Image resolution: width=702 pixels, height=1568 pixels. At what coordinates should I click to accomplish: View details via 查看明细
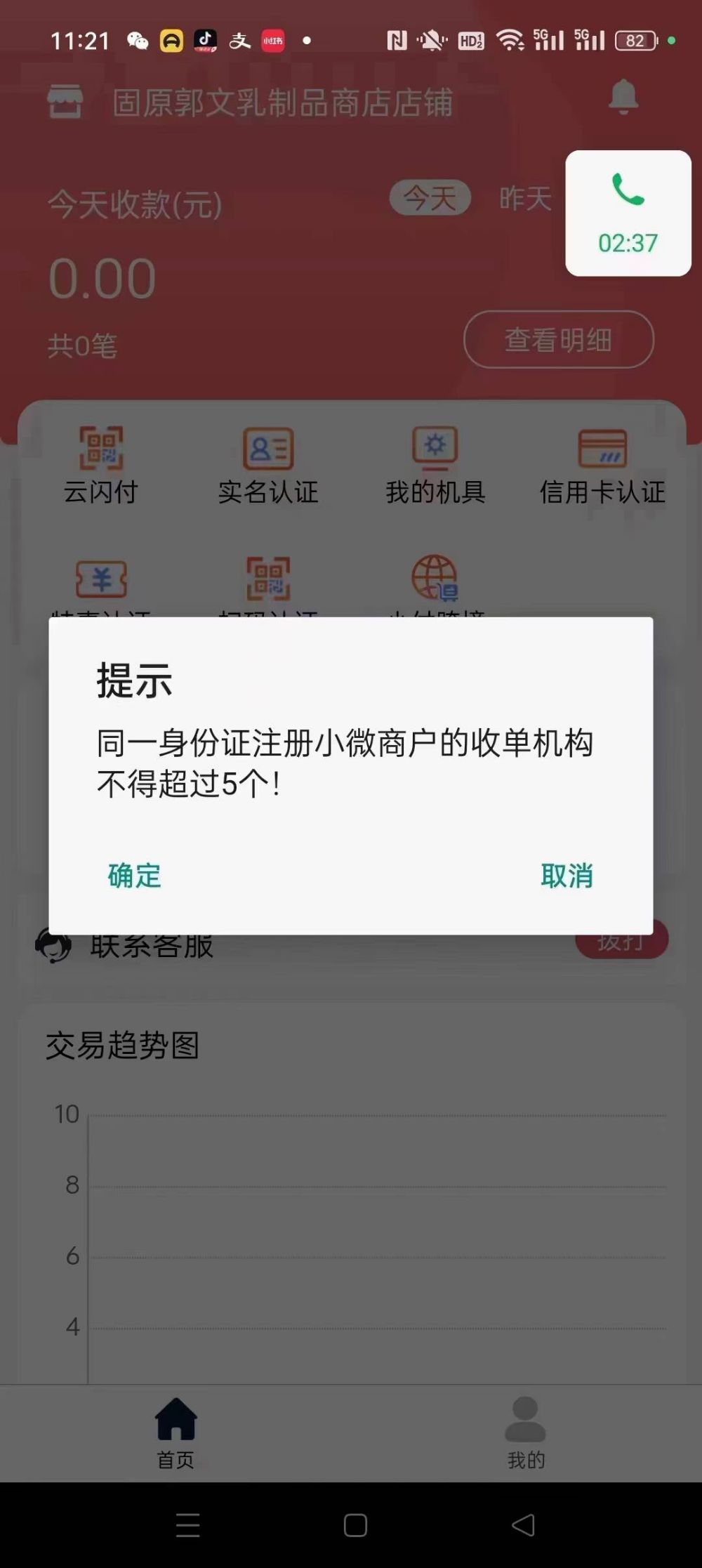coord(558,340)
